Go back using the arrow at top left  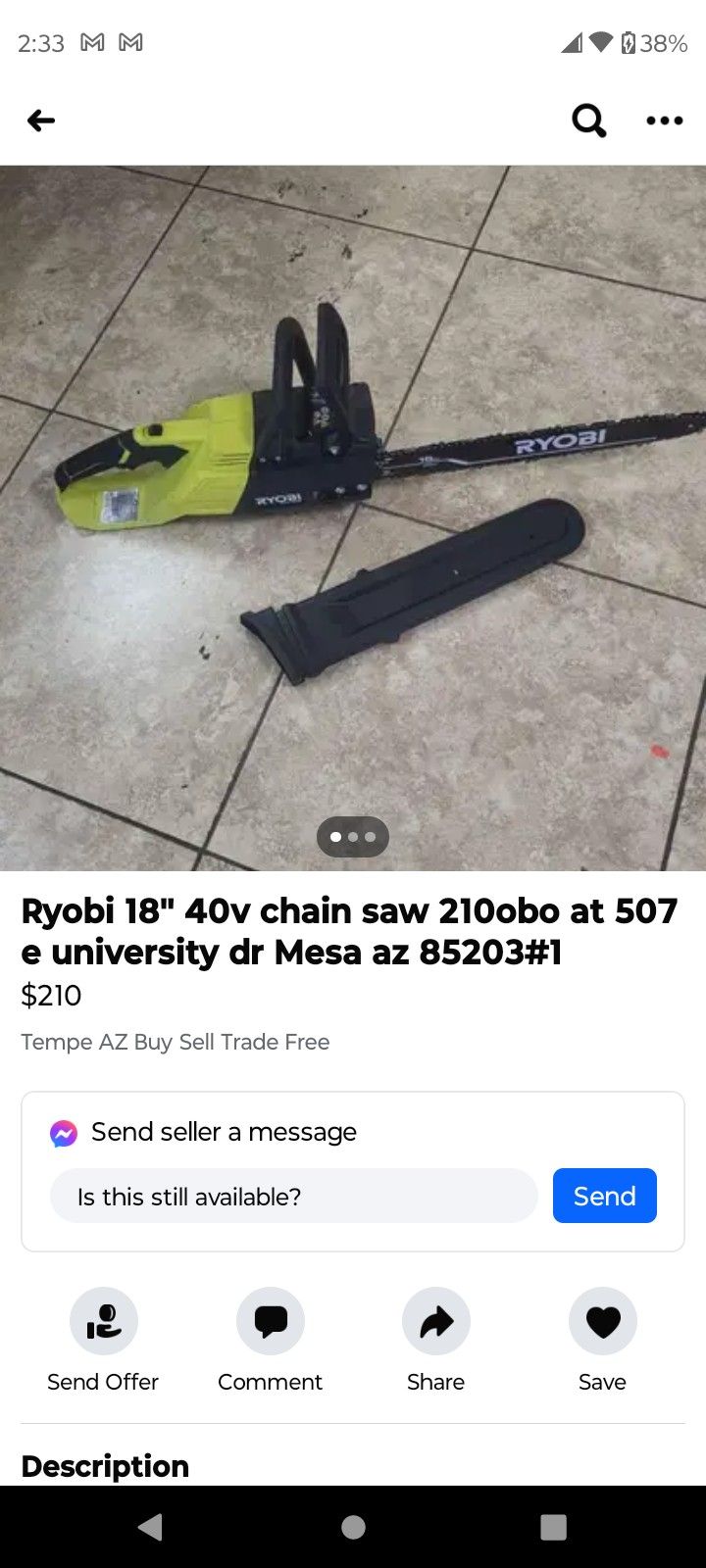point(41,120)
